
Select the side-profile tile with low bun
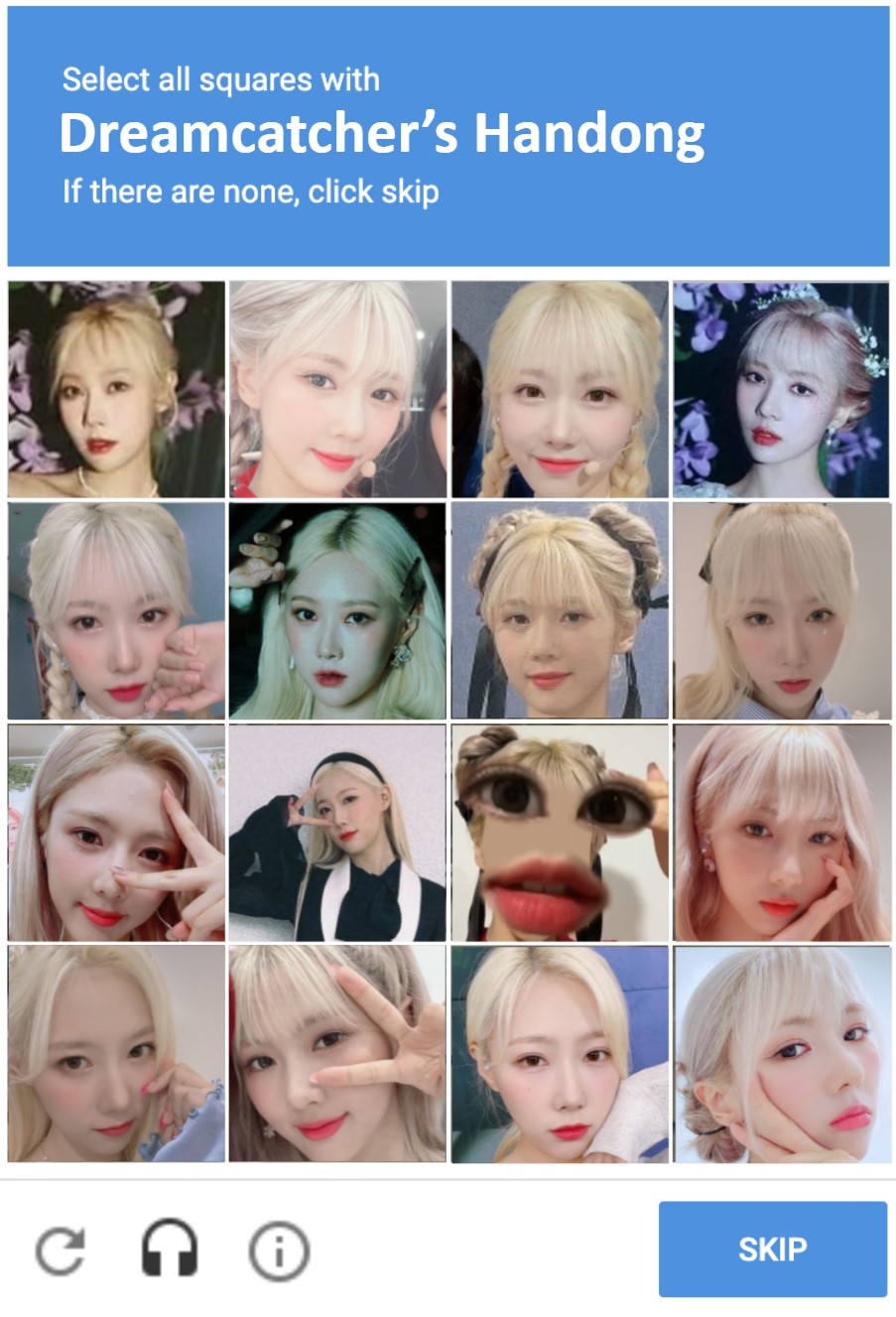click(781, 1053)
